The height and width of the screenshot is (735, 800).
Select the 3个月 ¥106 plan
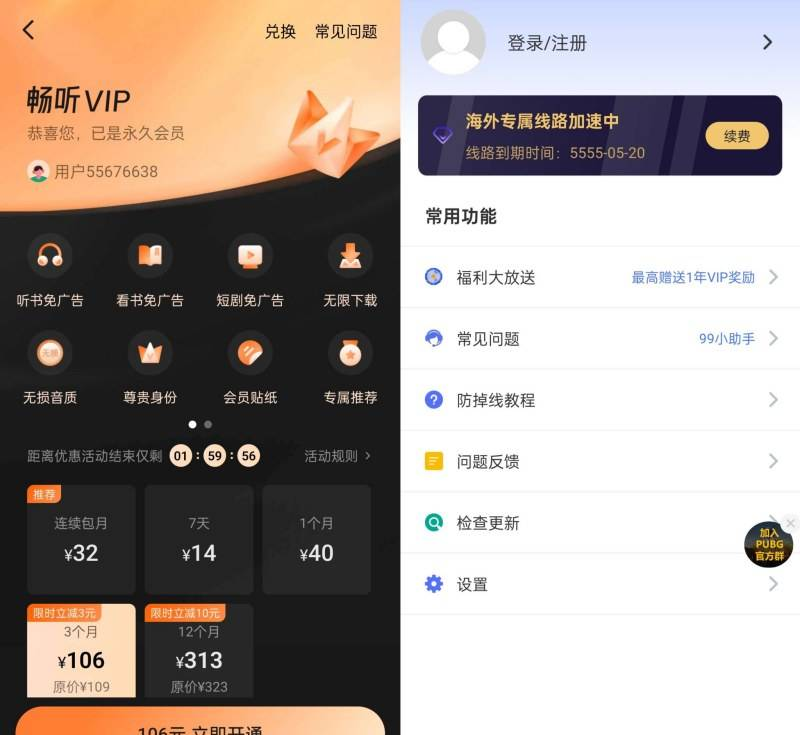pos(81,650)
